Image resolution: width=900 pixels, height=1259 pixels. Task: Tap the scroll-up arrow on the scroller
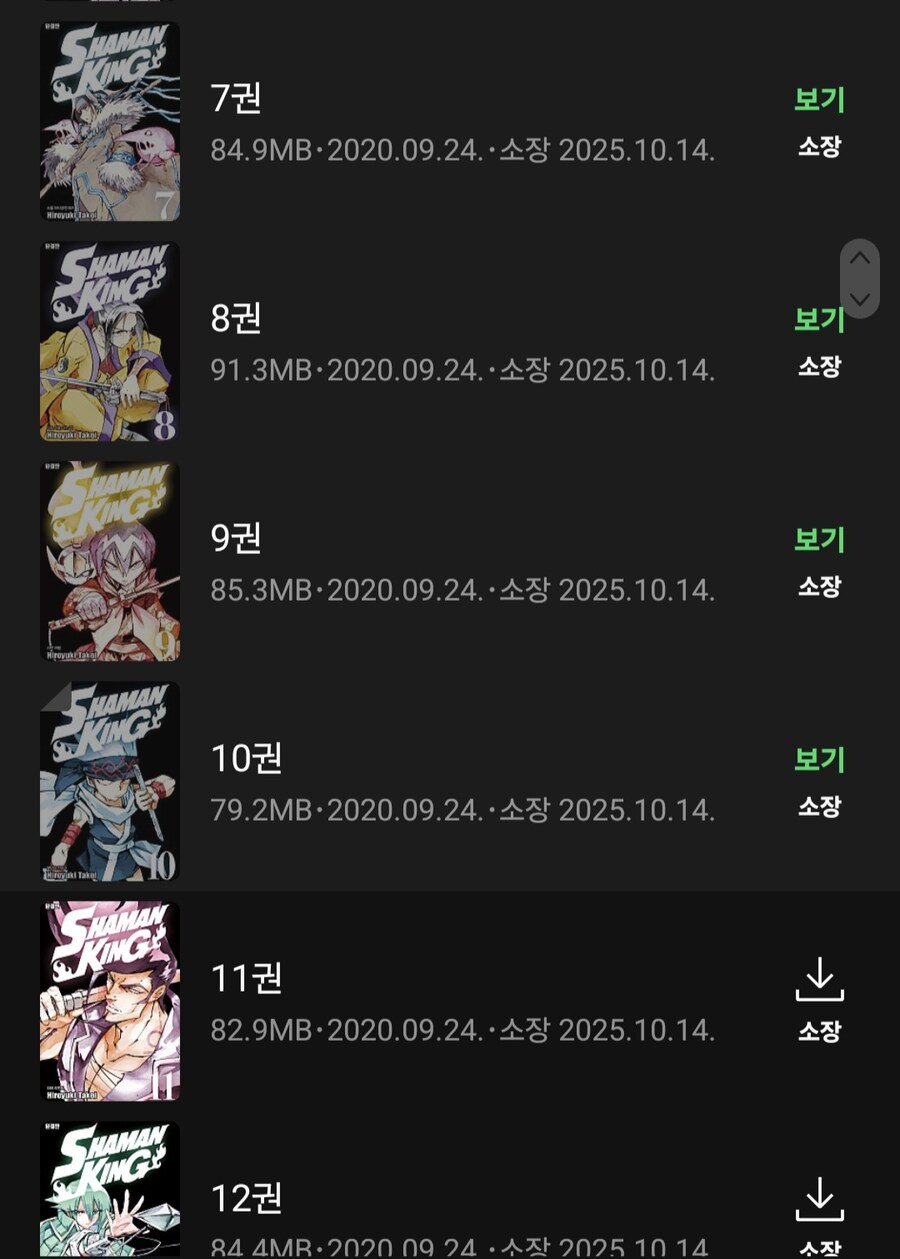[860, 259]
